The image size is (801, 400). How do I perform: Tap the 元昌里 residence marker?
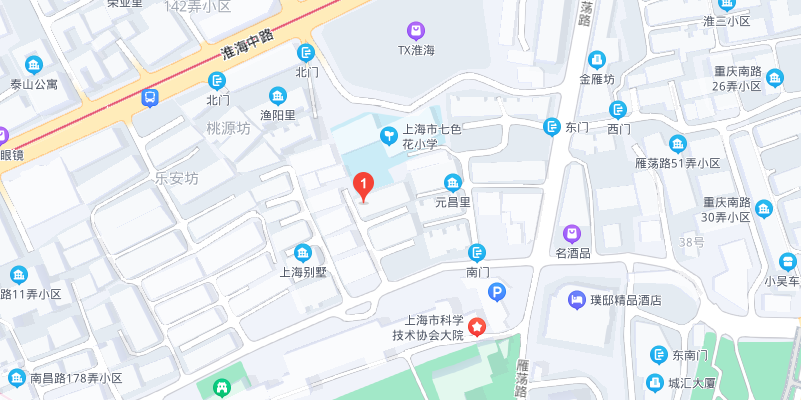tap(453, 182)
